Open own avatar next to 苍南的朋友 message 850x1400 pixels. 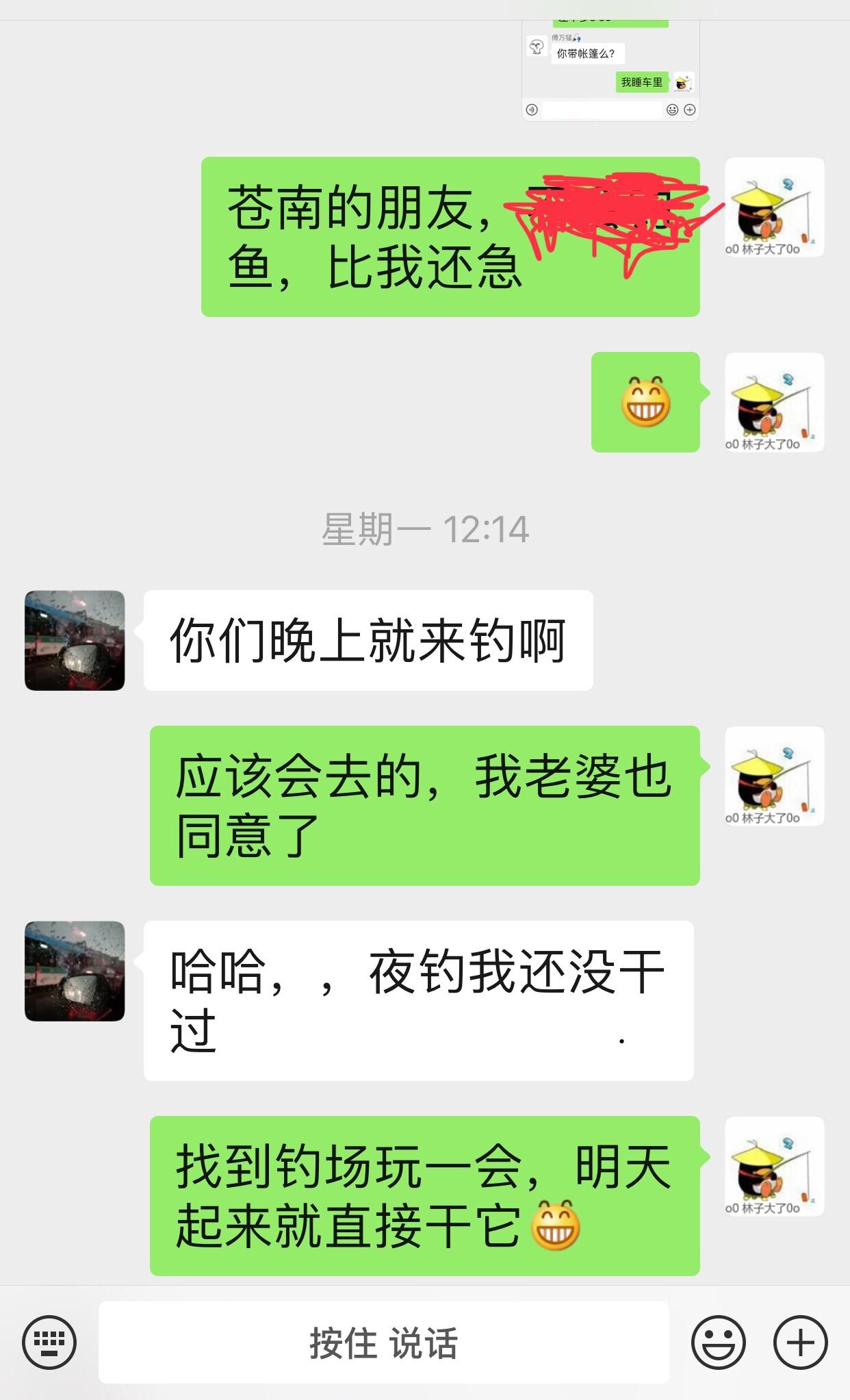[774, 207]
